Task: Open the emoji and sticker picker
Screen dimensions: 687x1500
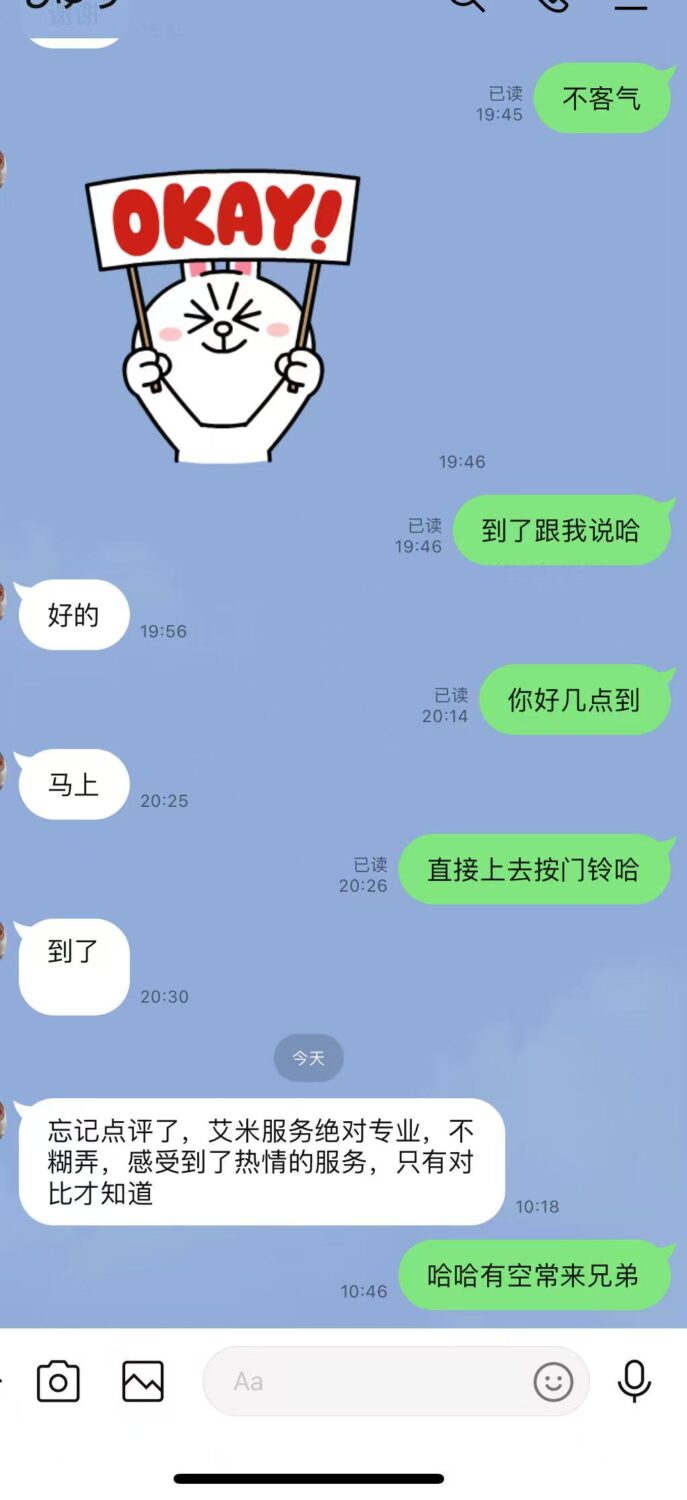Action: [x=553, y=1382]
